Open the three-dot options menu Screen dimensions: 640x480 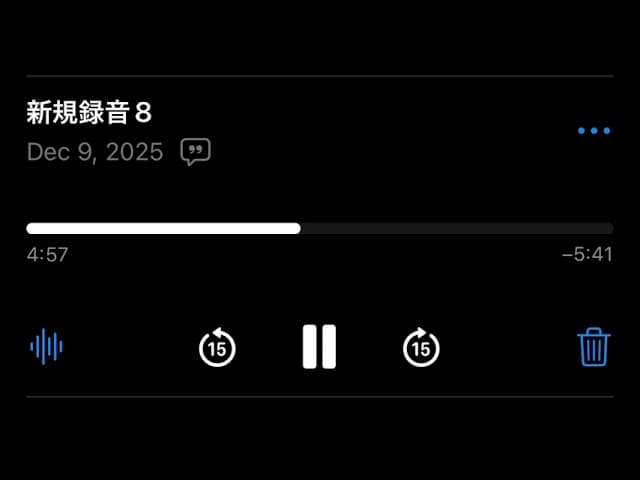tap(594, 131)
